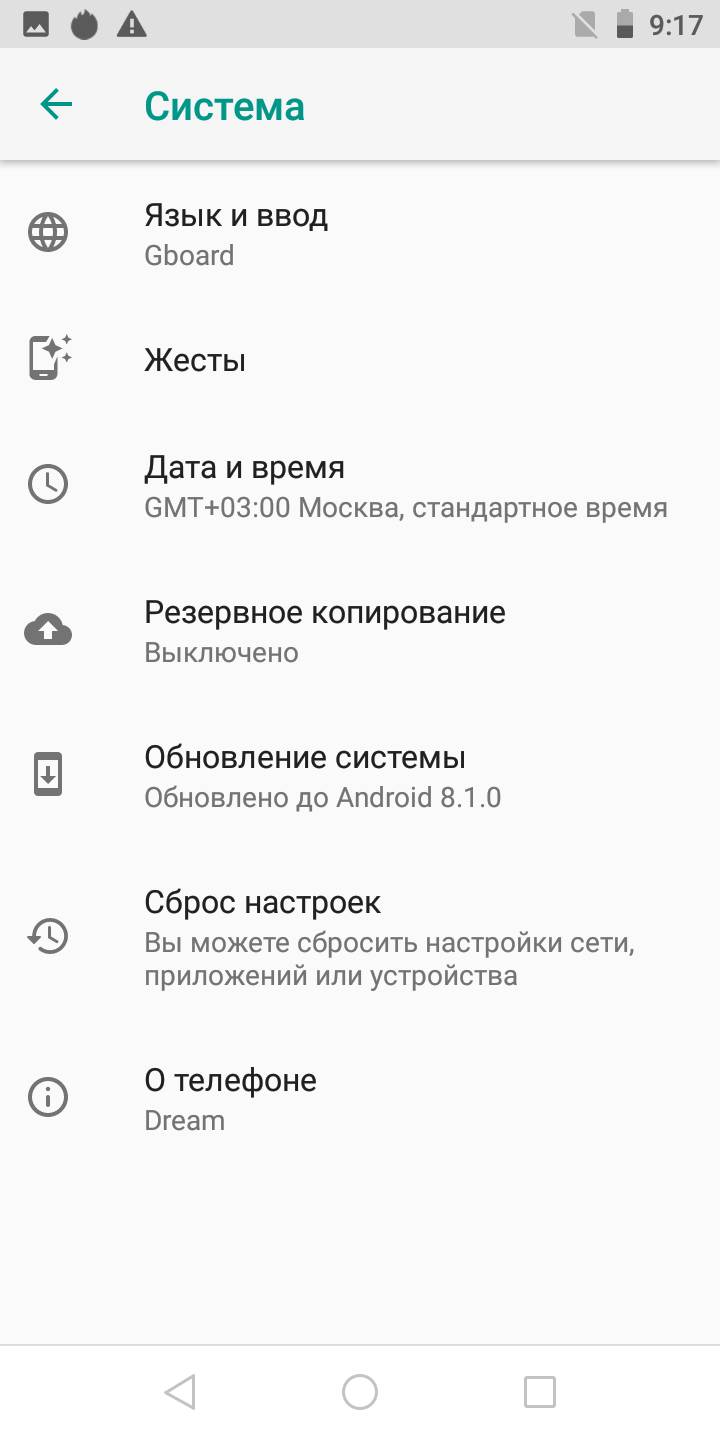The image size is (720, 1440).
Task: Go back using the top arrow
Action: pos(56,104)
